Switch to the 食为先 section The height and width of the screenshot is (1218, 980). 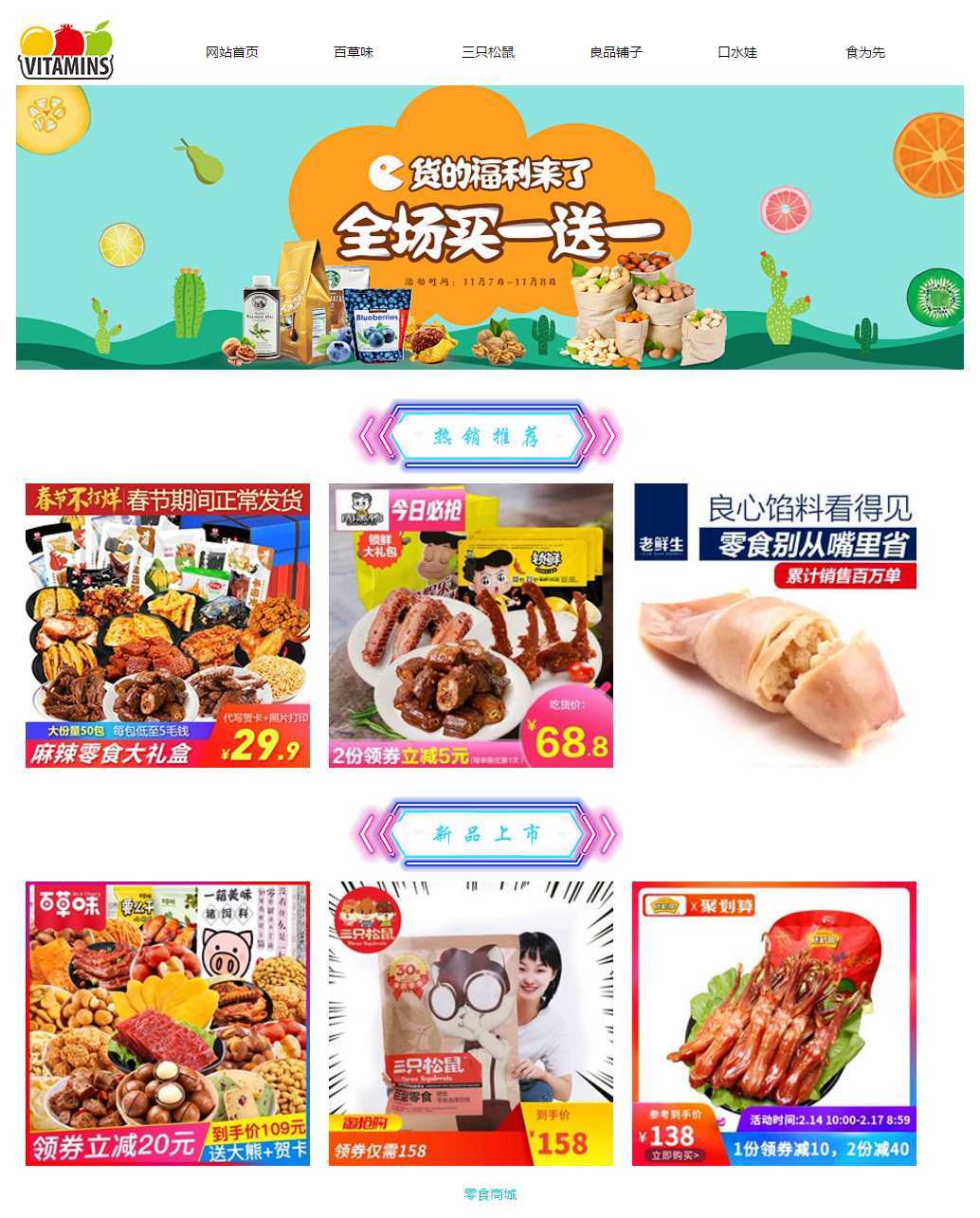pos(865,52)
